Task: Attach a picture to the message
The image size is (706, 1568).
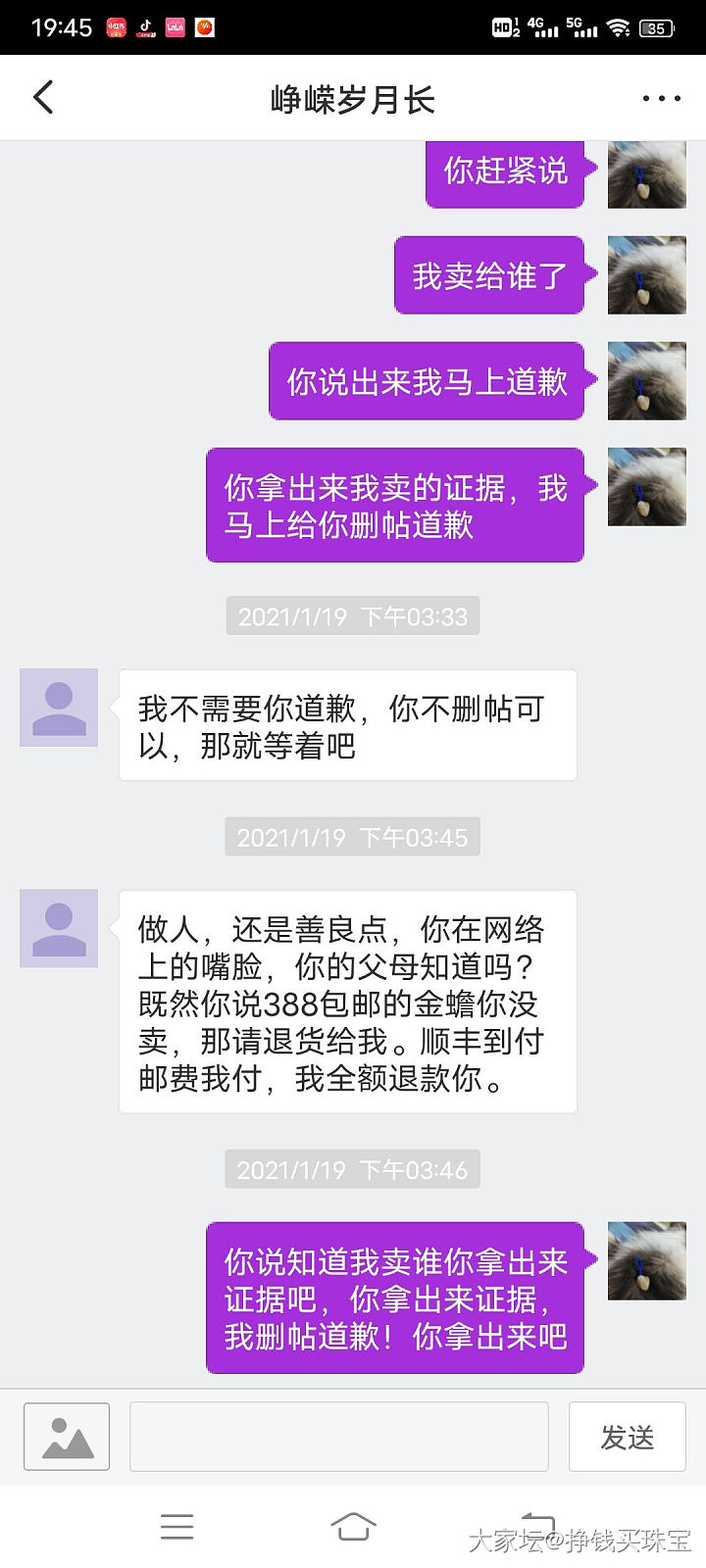Action: 67,1436
